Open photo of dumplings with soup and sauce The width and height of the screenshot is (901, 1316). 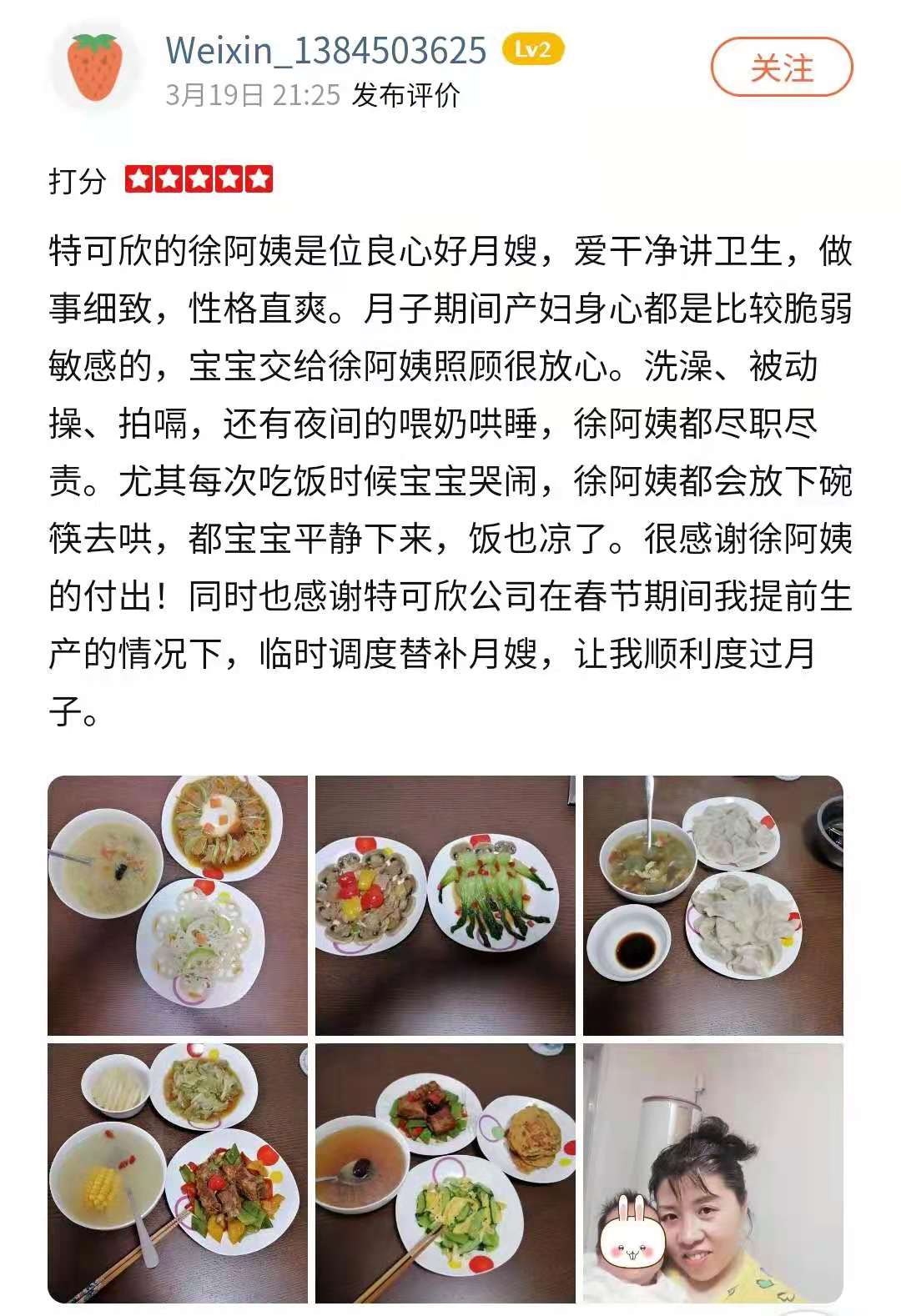point(712,906)
